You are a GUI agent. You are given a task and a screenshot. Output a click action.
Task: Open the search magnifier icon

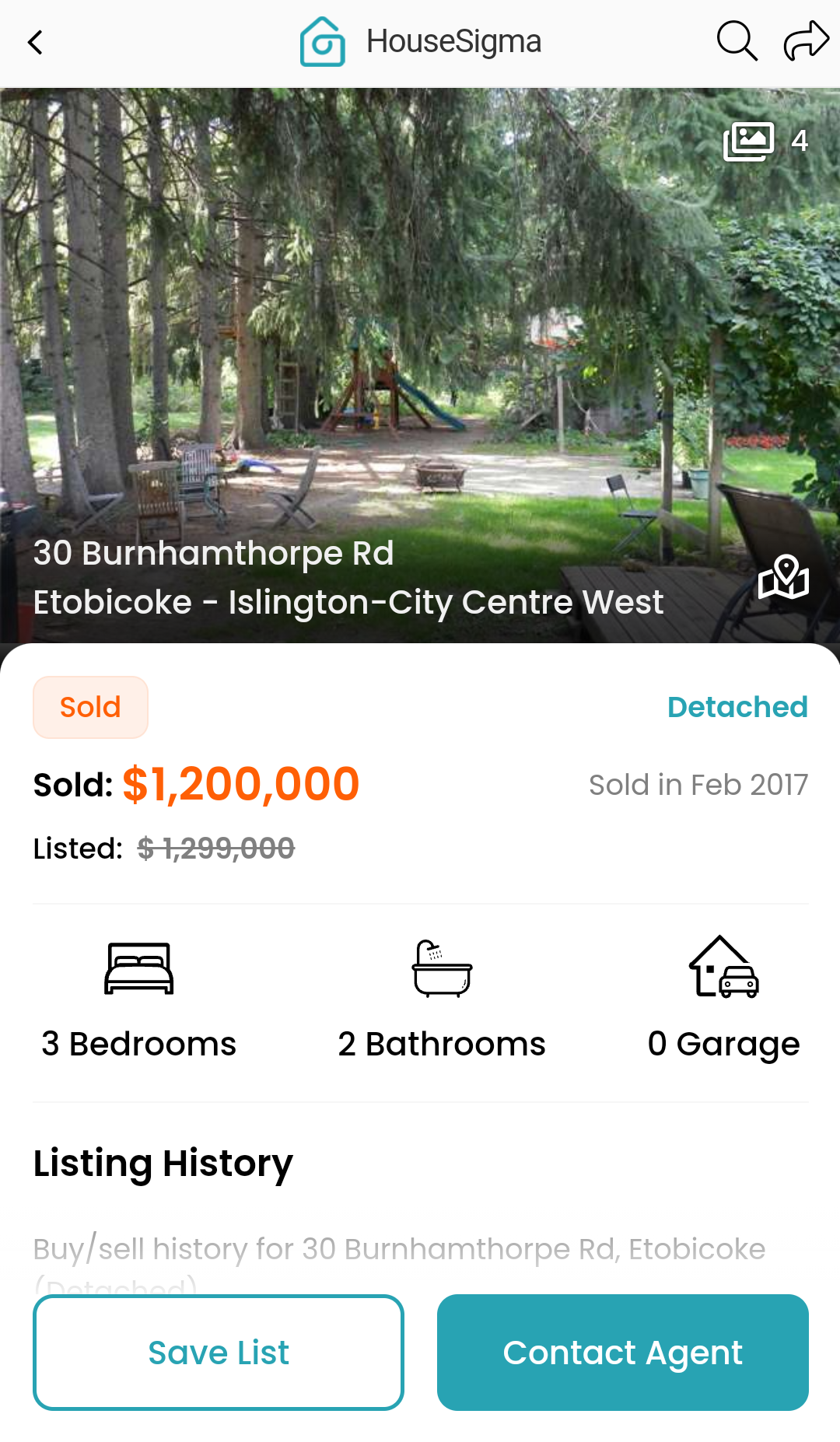(x=736, y=41)
